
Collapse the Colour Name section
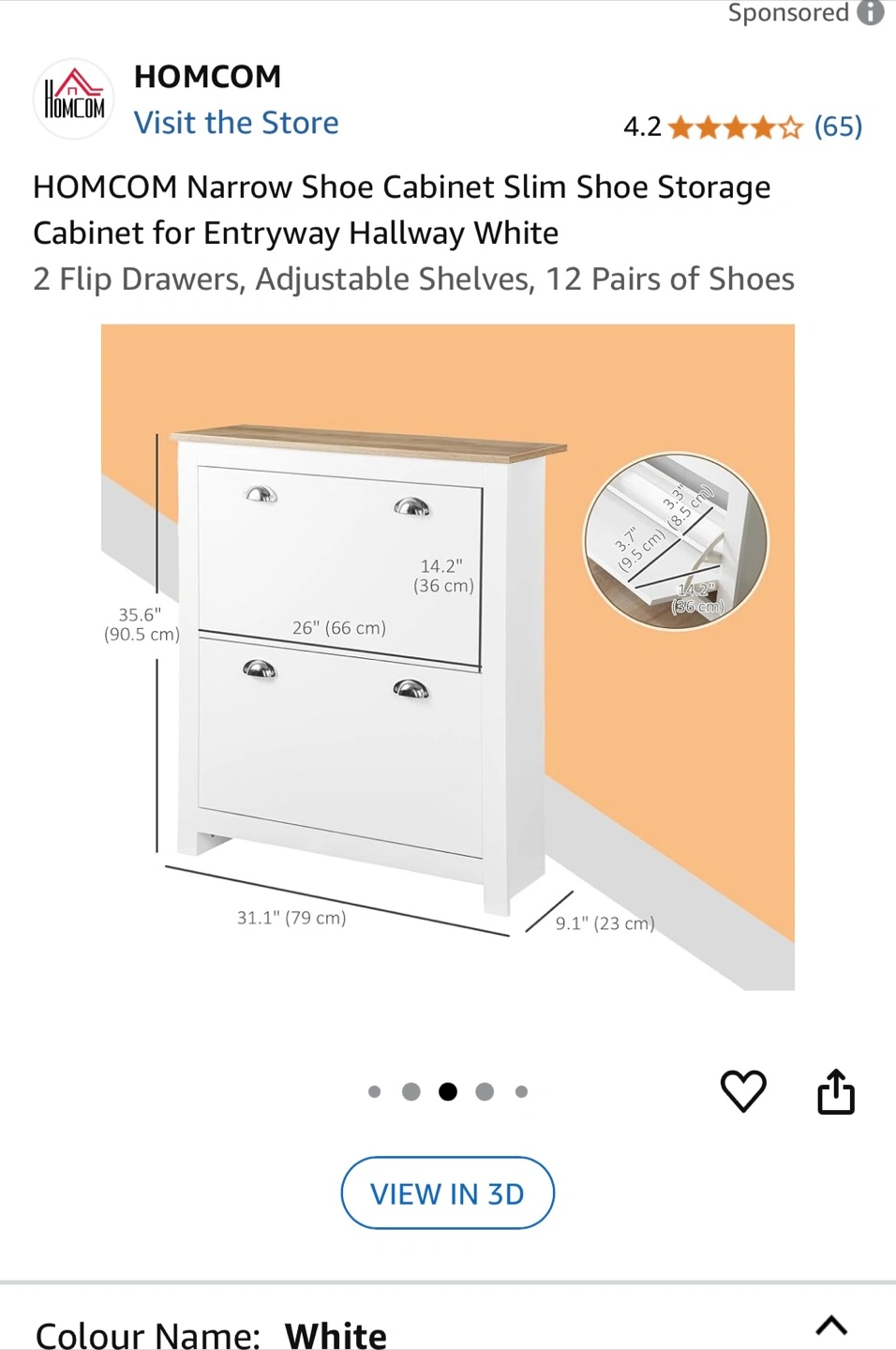point(830,1326)
